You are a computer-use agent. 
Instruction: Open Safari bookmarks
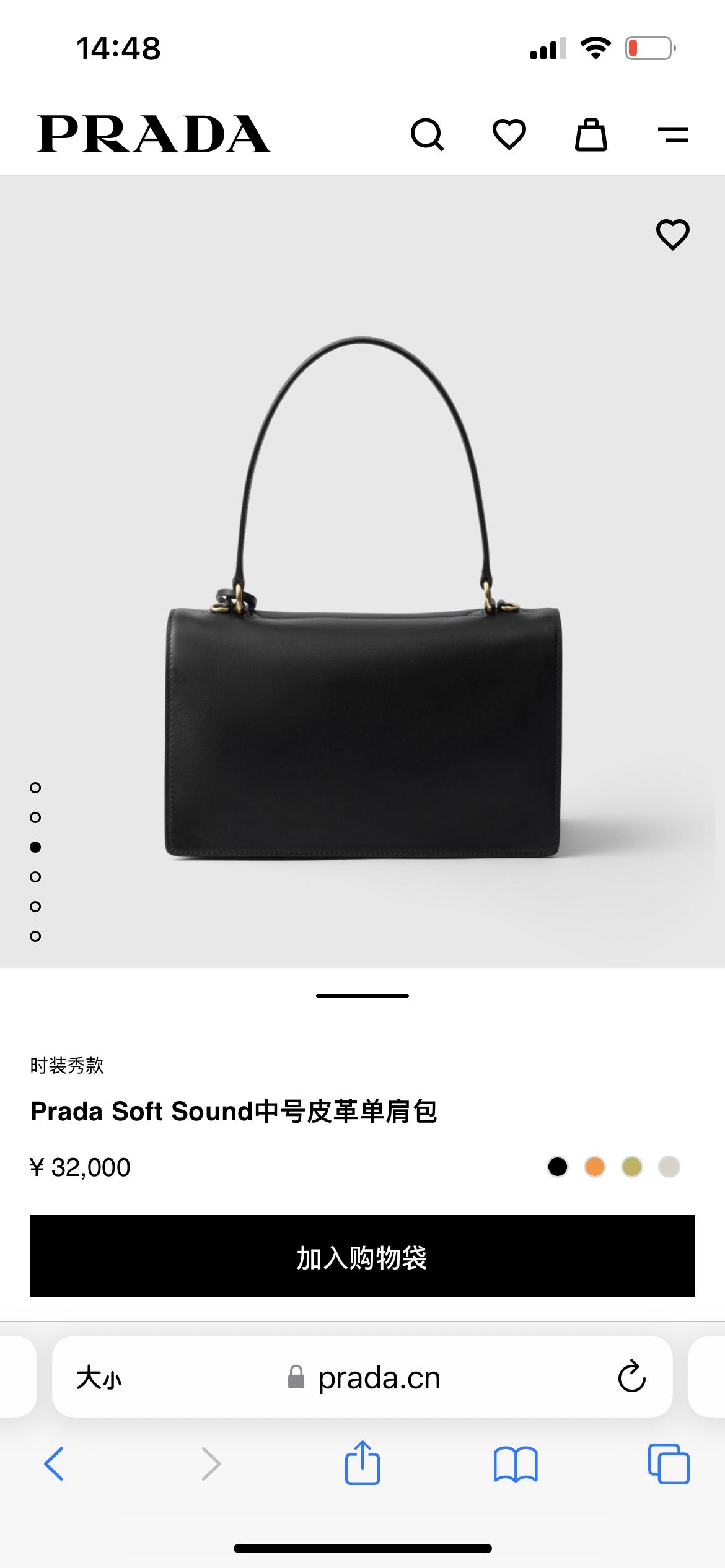click(516, 1464)
